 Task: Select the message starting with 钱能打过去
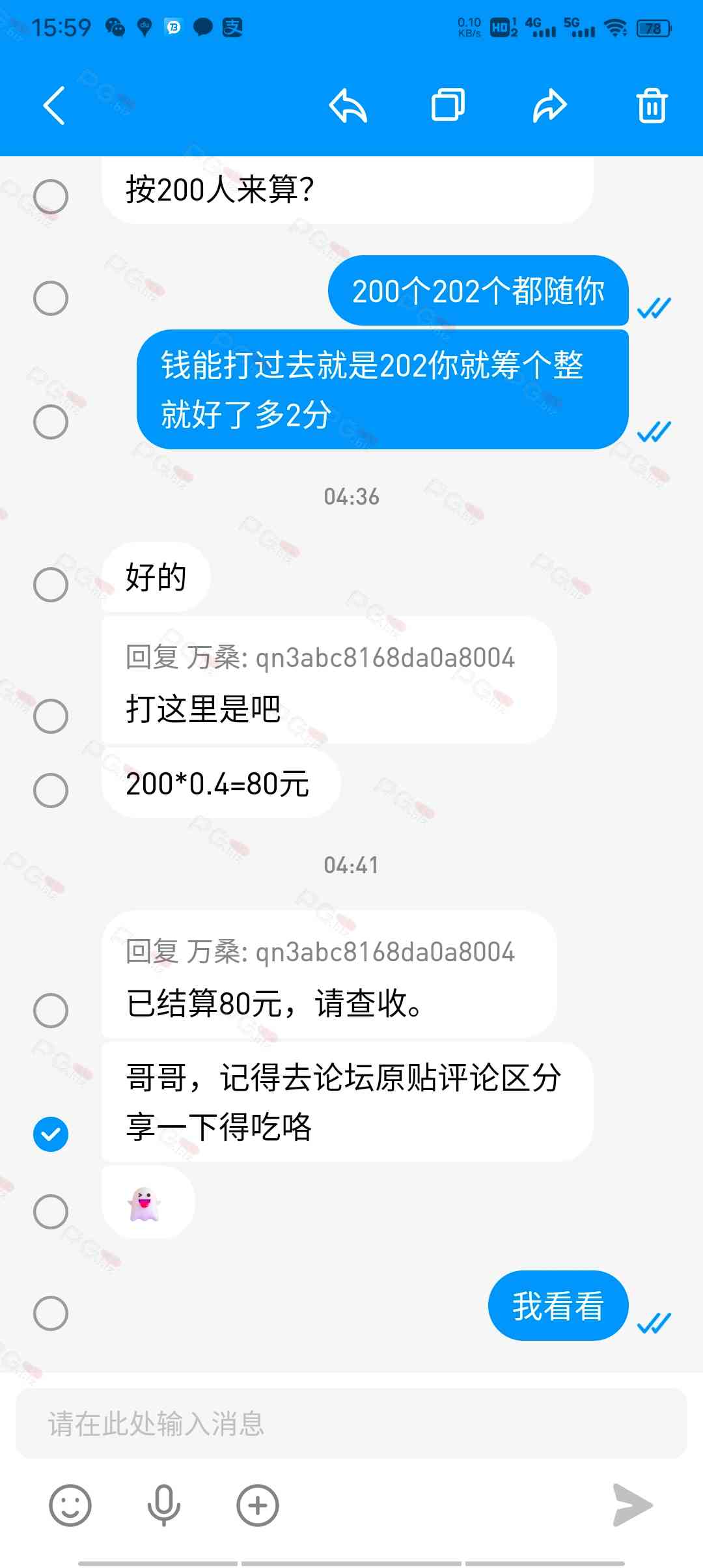51,421
